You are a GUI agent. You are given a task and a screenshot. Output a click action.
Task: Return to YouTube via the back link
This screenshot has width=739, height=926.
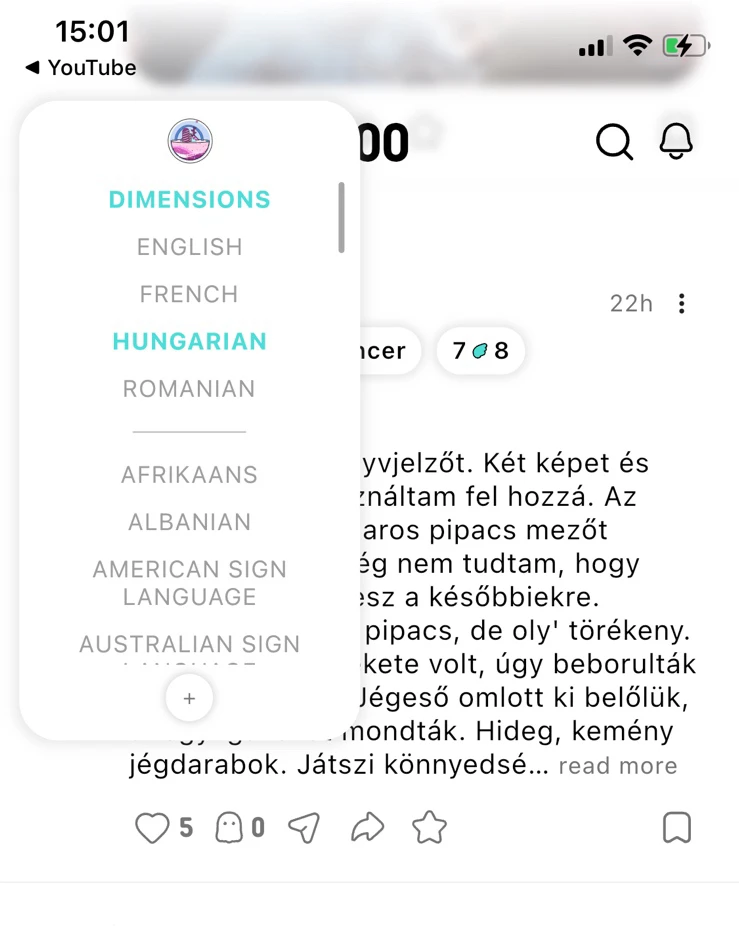click(80, 68)
